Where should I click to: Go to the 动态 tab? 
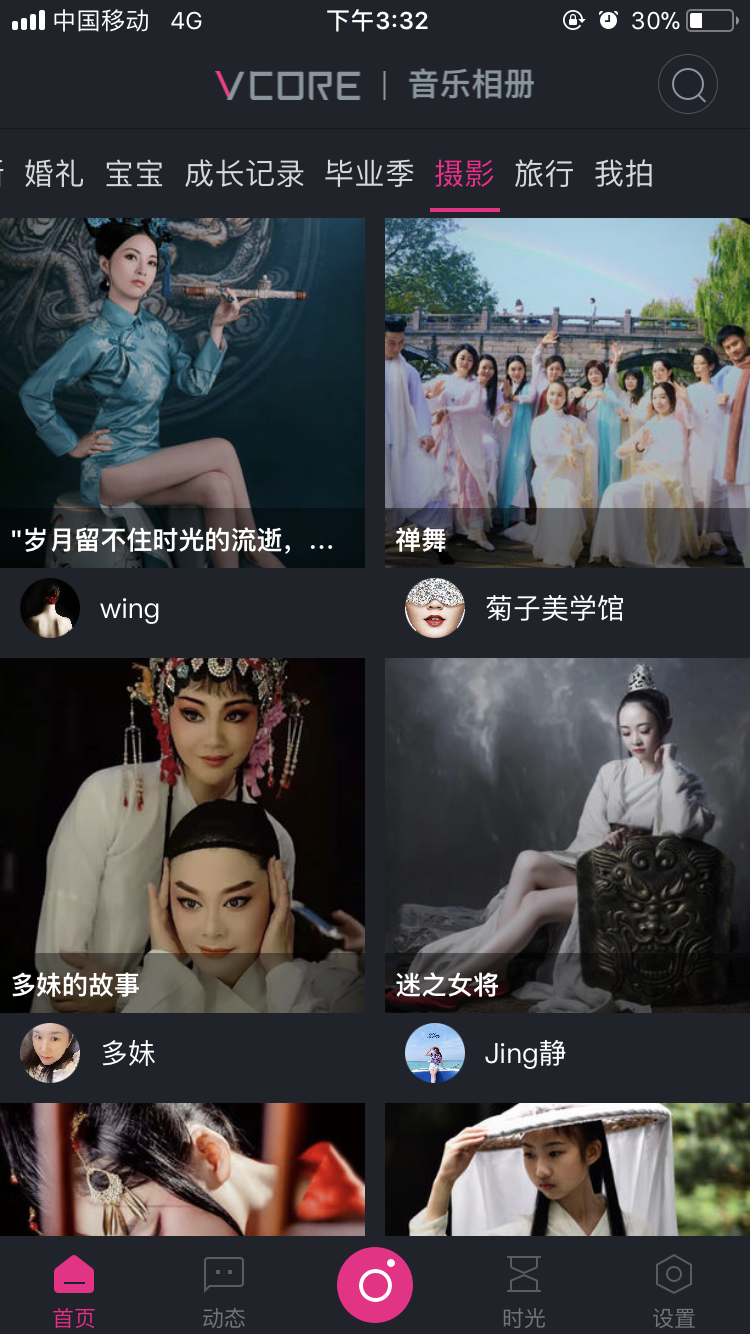[223, 1291]
